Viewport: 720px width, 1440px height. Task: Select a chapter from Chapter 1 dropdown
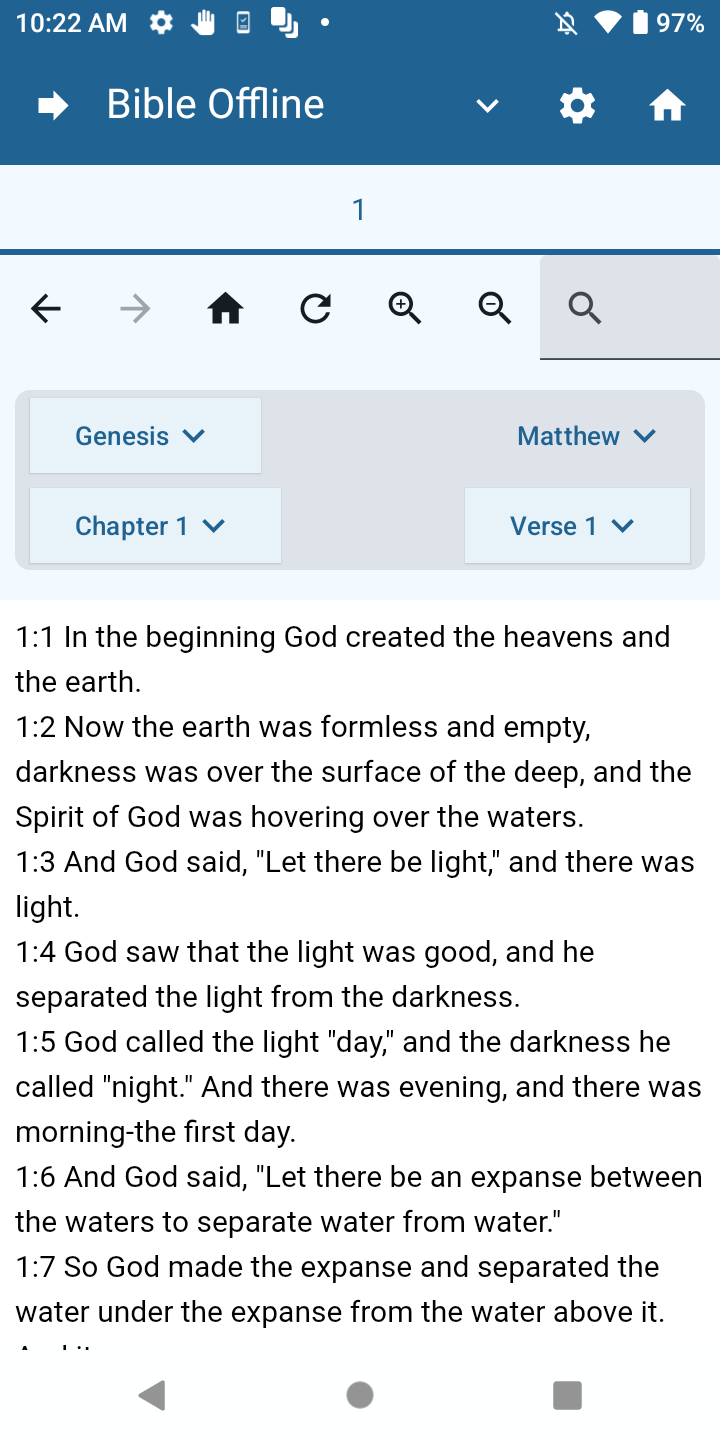[155, 526]
